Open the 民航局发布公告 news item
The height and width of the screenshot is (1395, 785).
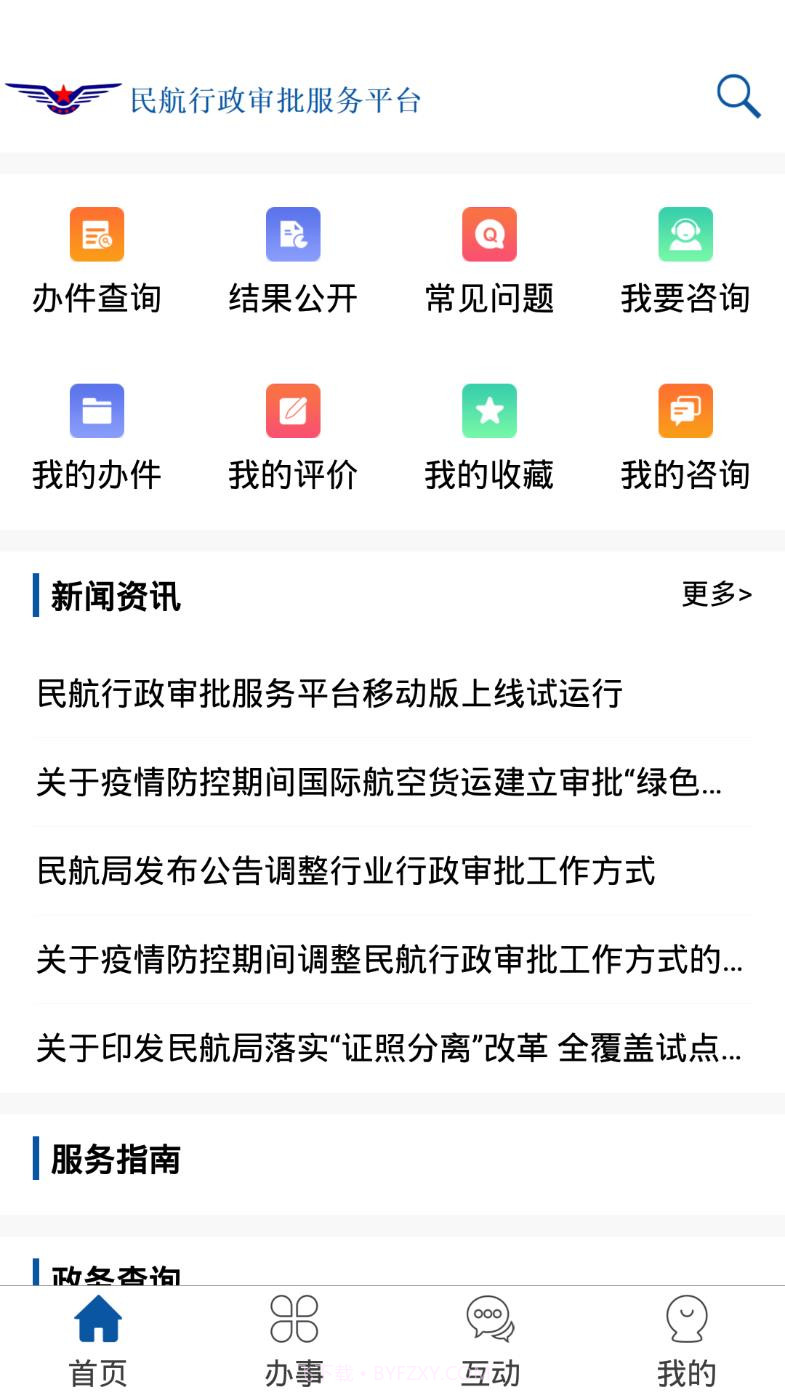pos(345,872)
